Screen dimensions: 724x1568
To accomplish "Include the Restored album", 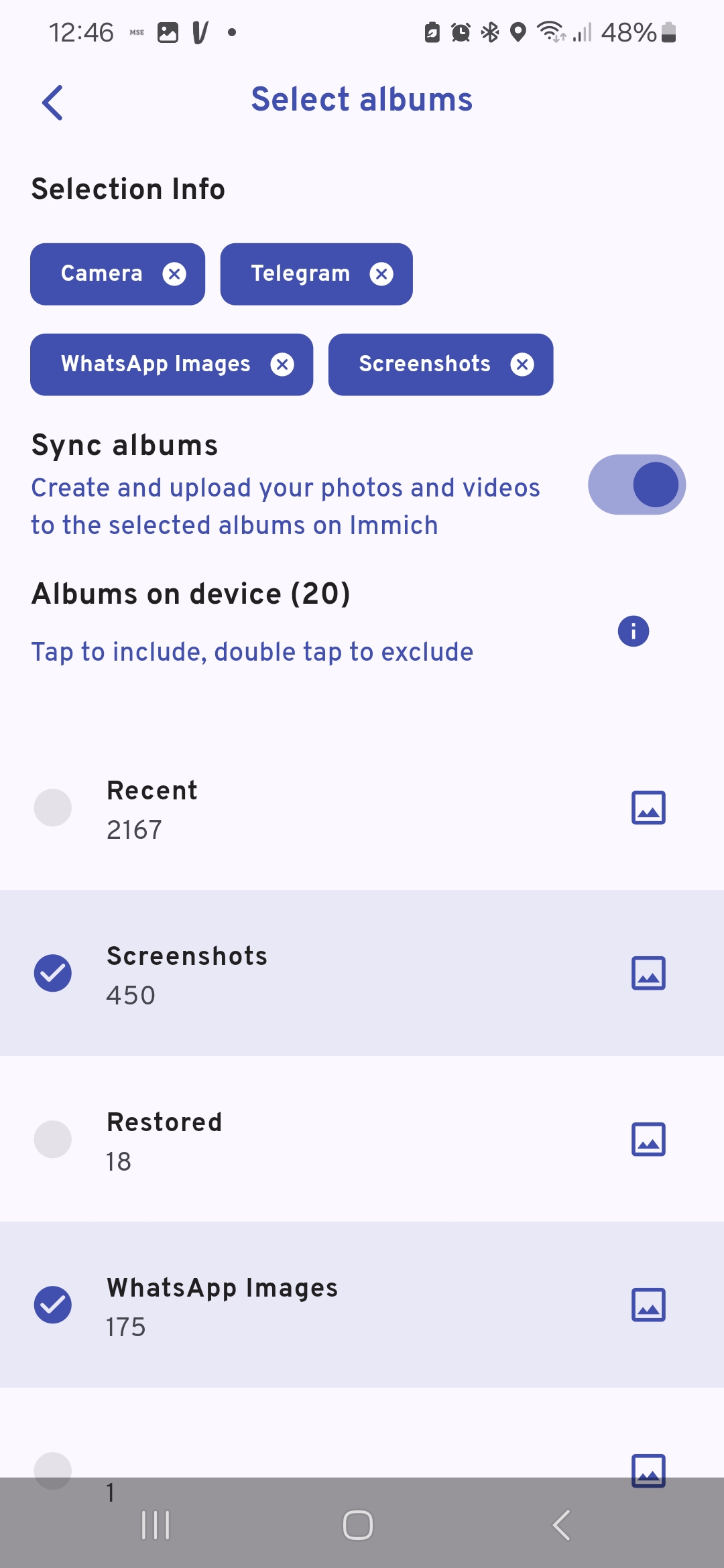I will 362,1139.
